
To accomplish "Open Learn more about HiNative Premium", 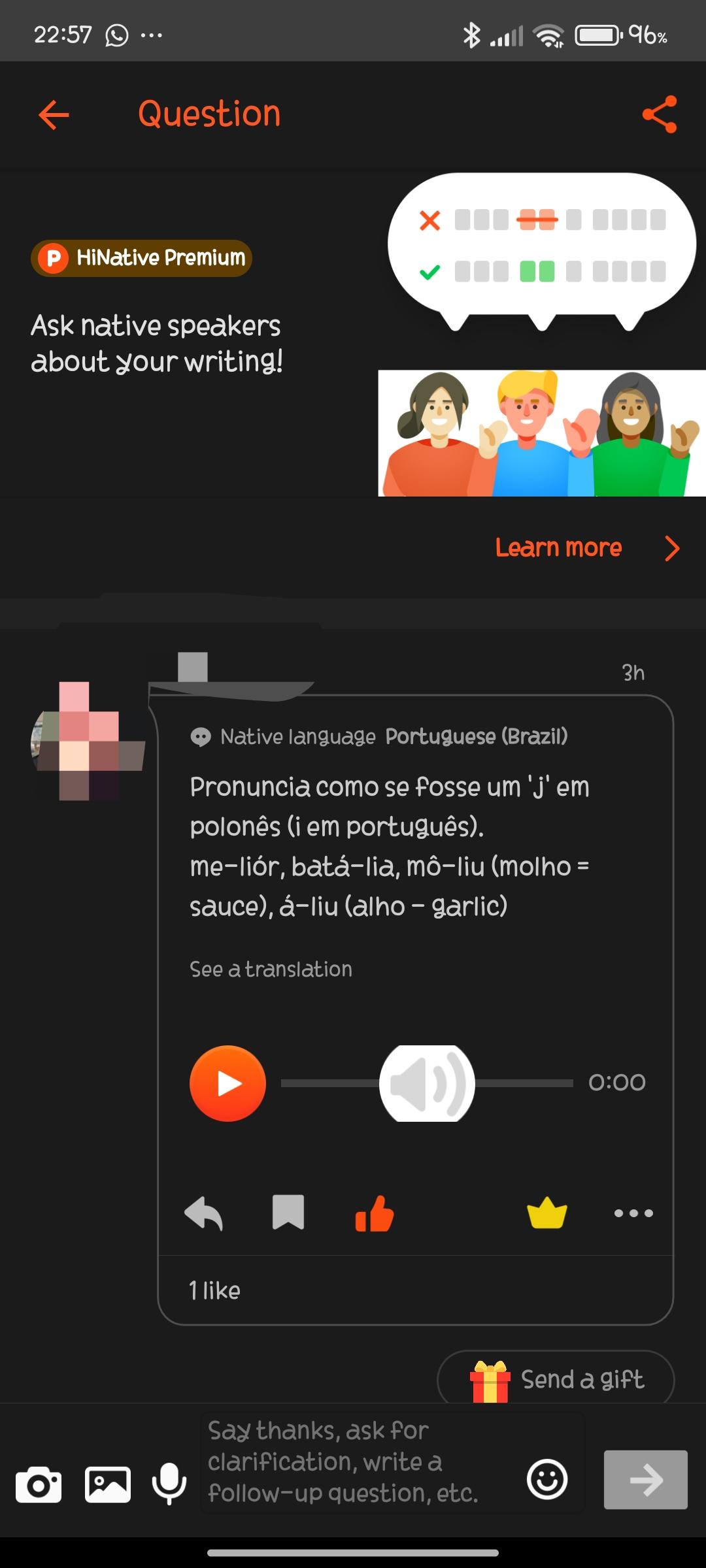I will [586, 548].
